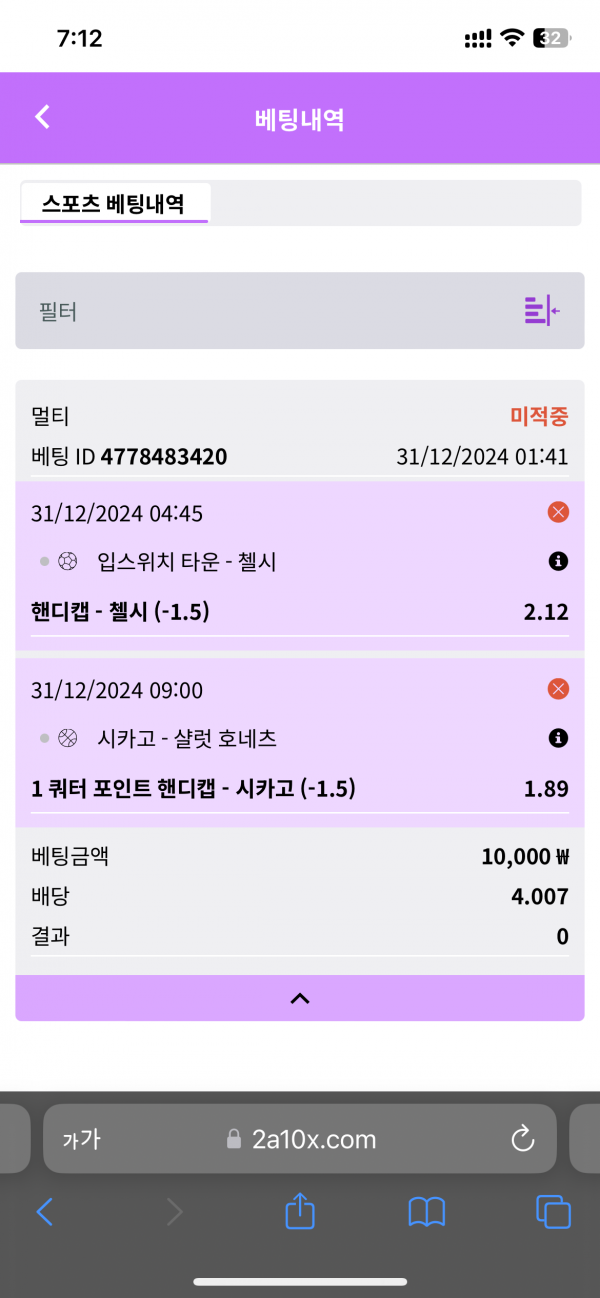
Task: Open info for 입스위치 타운 - 첼시 match
Action: tap(558, 562)
